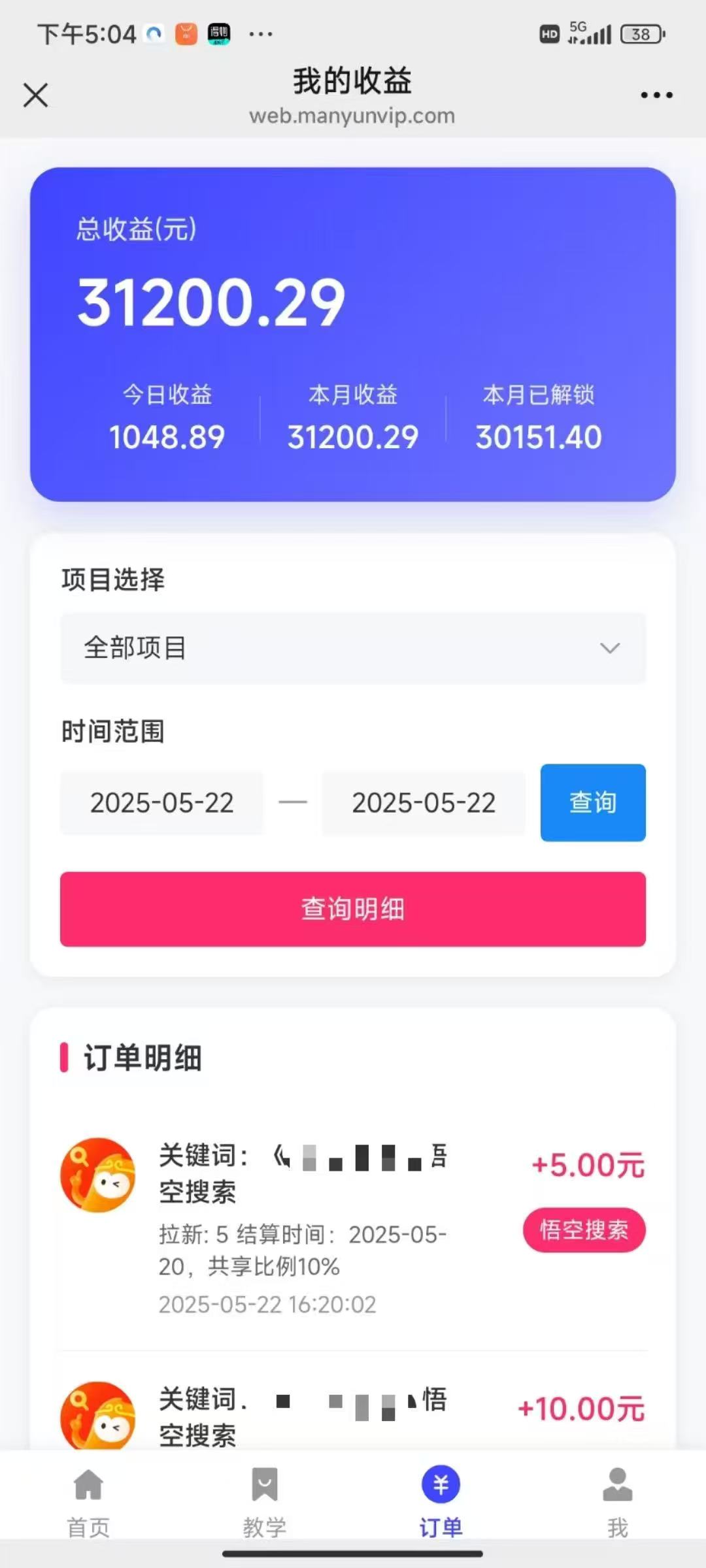Tap the 悟空搜索 mascot icon on first order

tap(98, 1174)
